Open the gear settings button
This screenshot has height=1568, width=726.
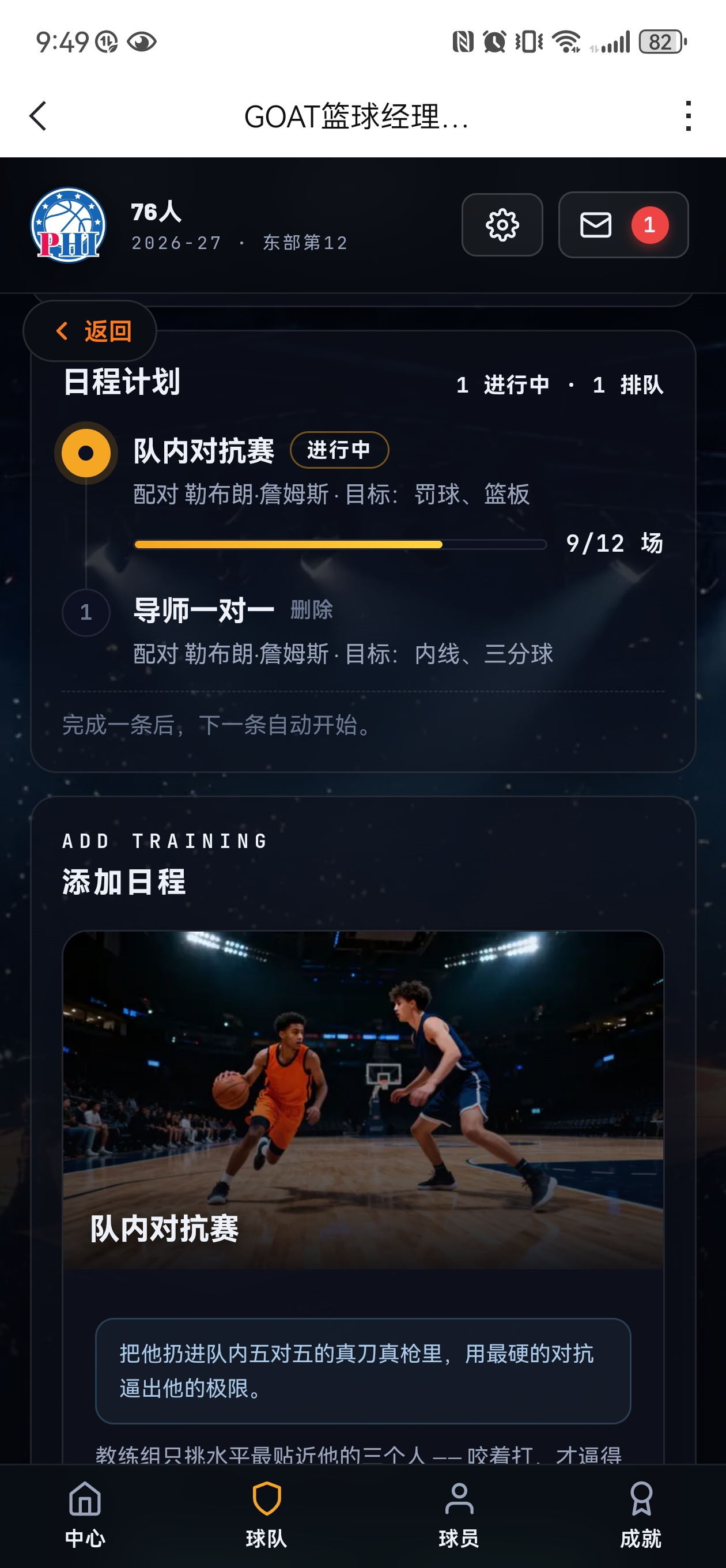tap(502, 225)
